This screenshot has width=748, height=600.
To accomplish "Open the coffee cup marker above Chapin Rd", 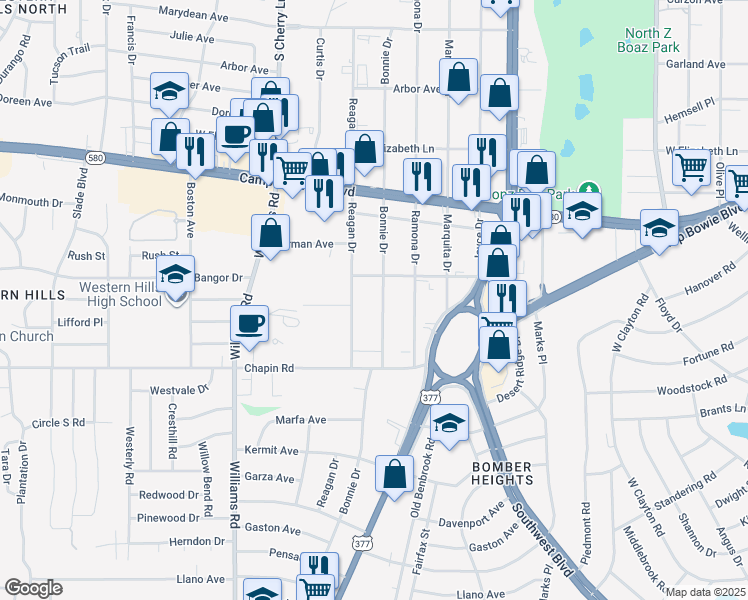I will coord(249,325).
